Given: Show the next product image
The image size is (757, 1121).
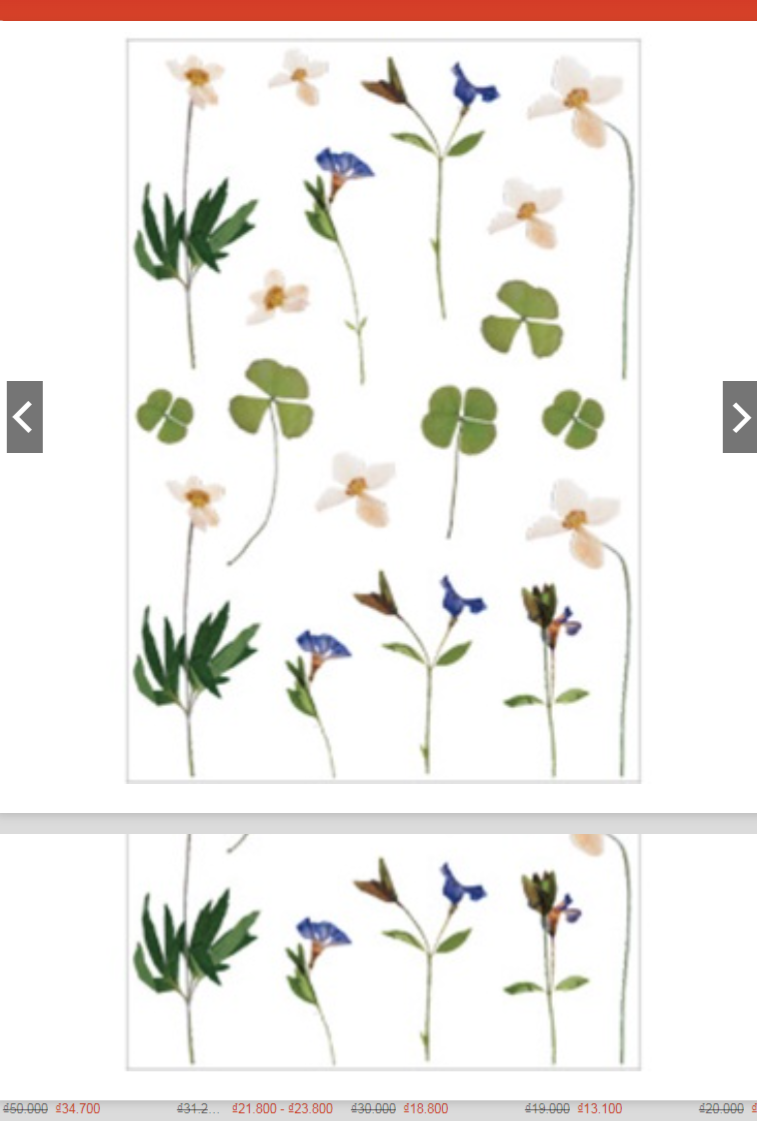Looking at the screenshot, I should [739, 417].
